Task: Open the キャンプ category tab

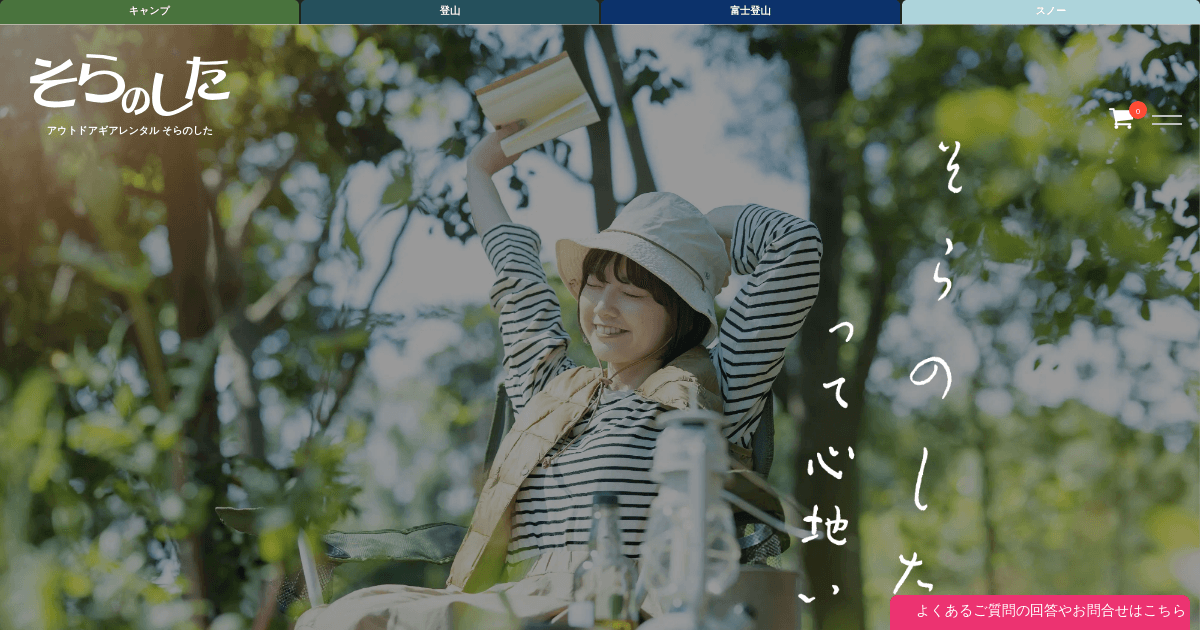Action: click(x=150, y=11)
